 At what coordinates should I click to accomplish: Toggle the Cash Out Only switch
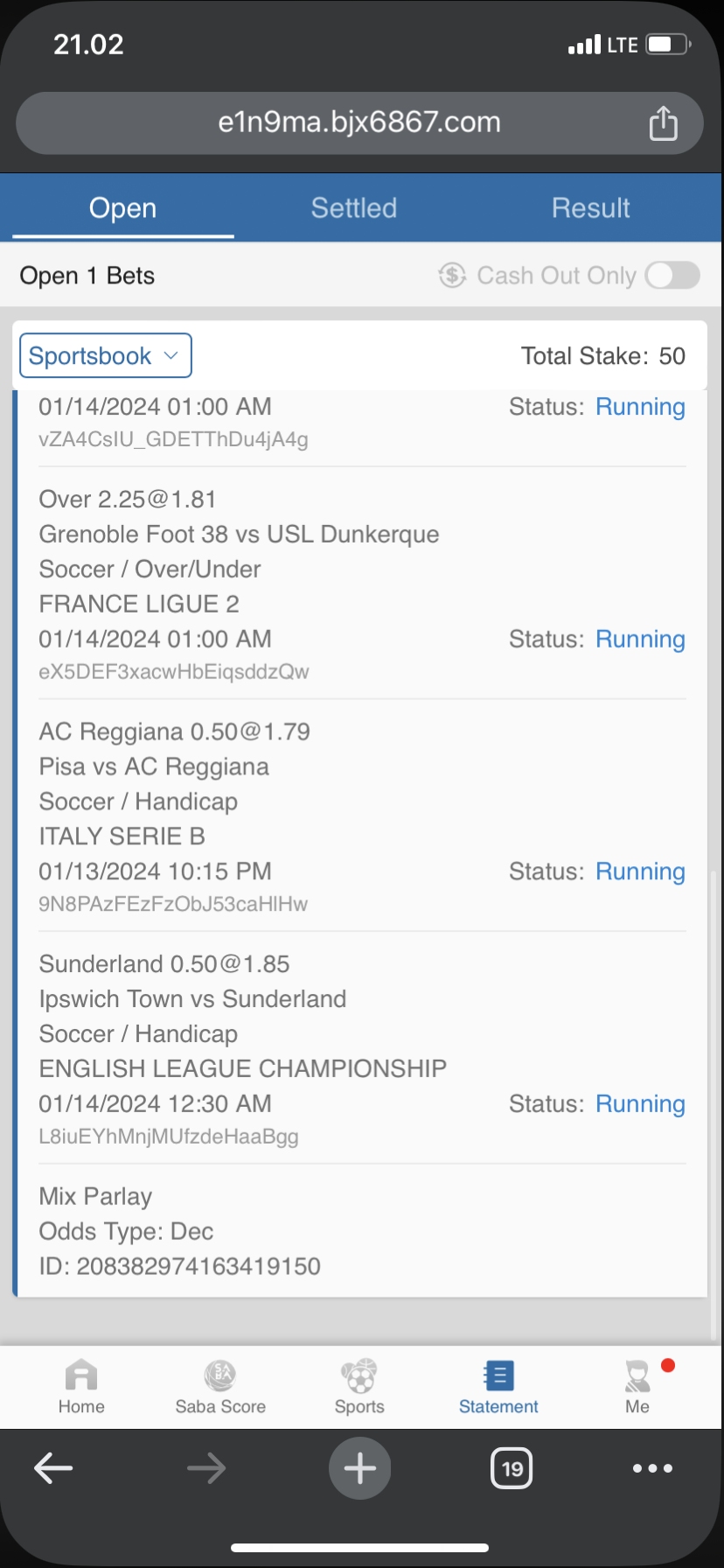(672, 276)
